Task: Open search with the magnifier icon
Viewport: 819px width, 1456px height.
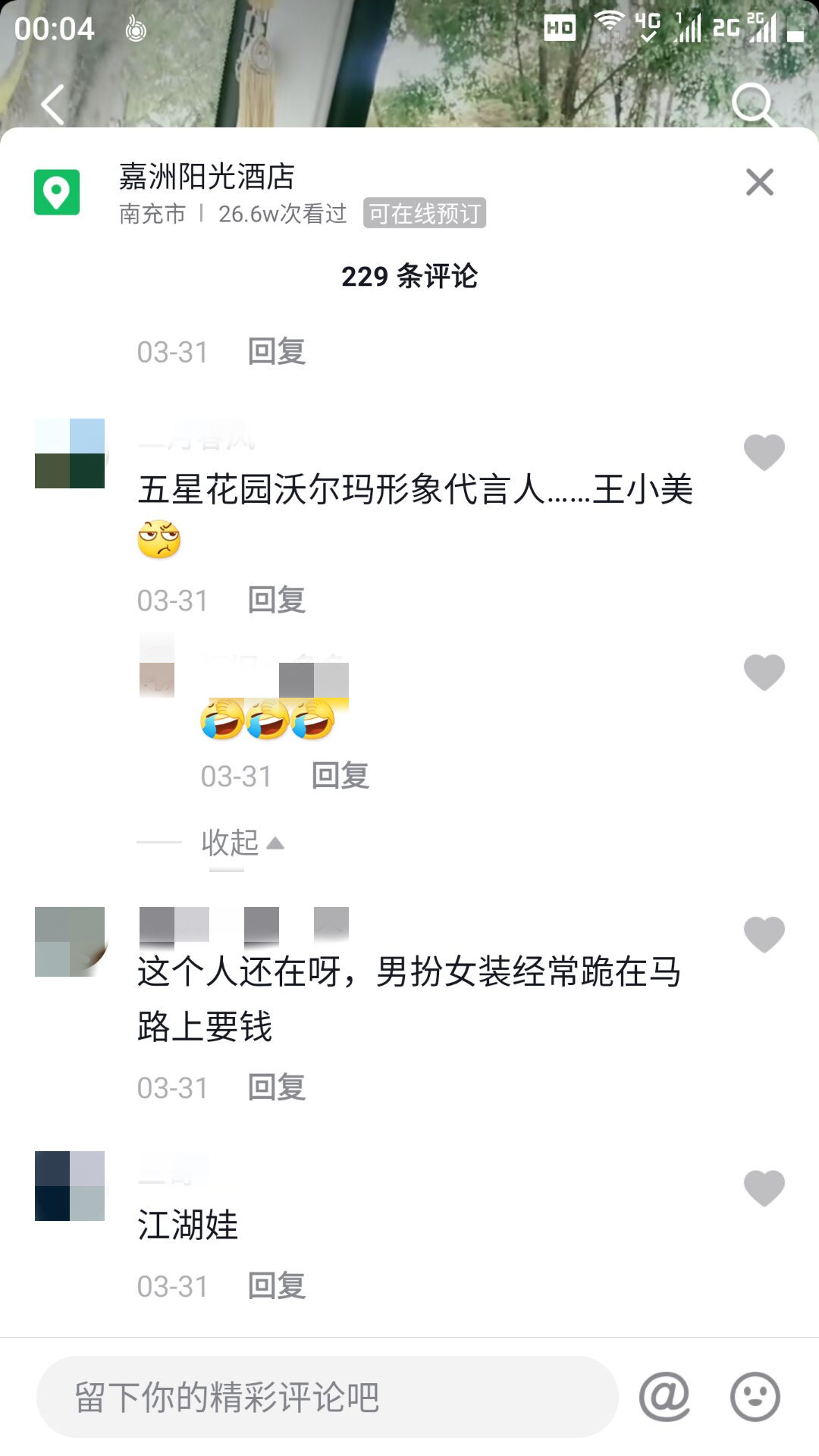Action: coord(753,105)
